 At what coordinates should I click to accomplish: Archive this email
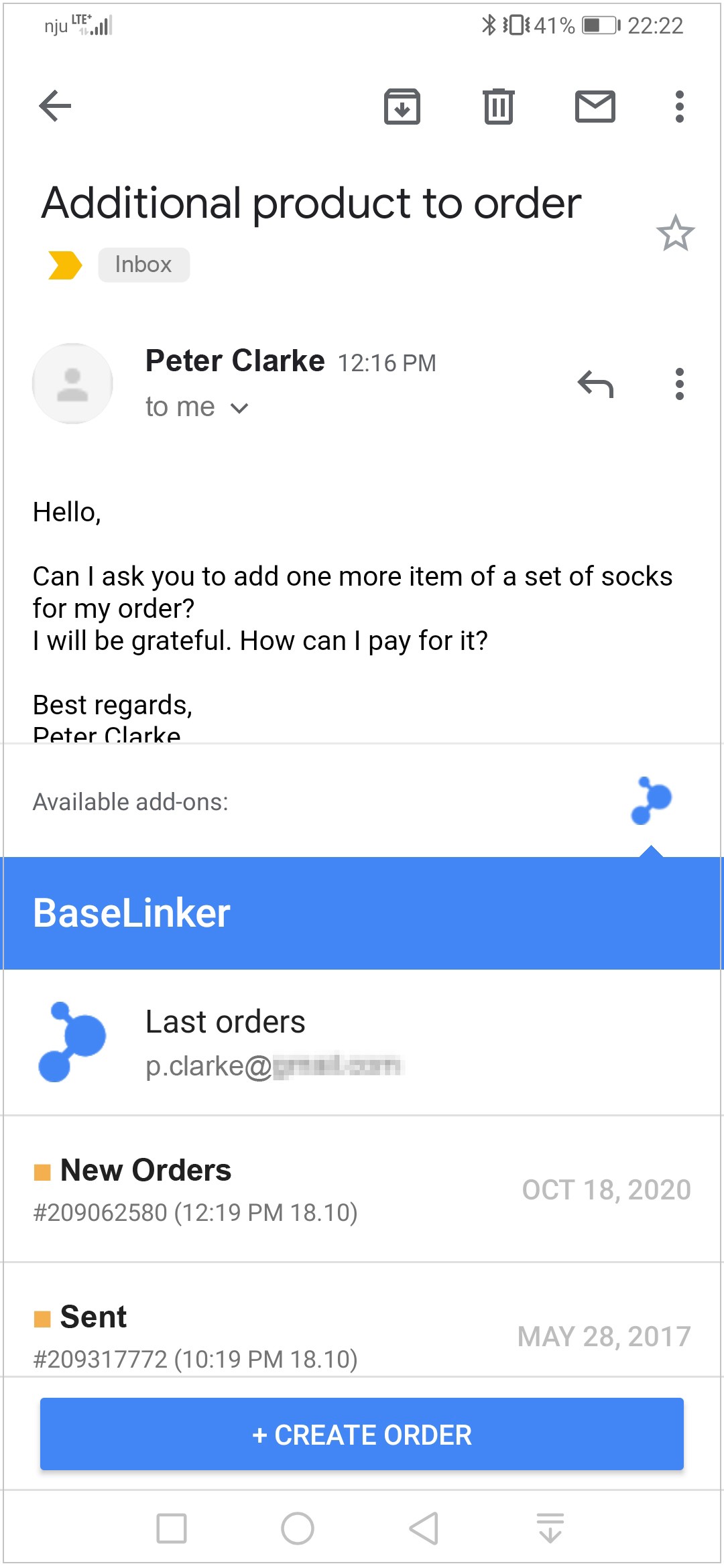tap(402, 107)
